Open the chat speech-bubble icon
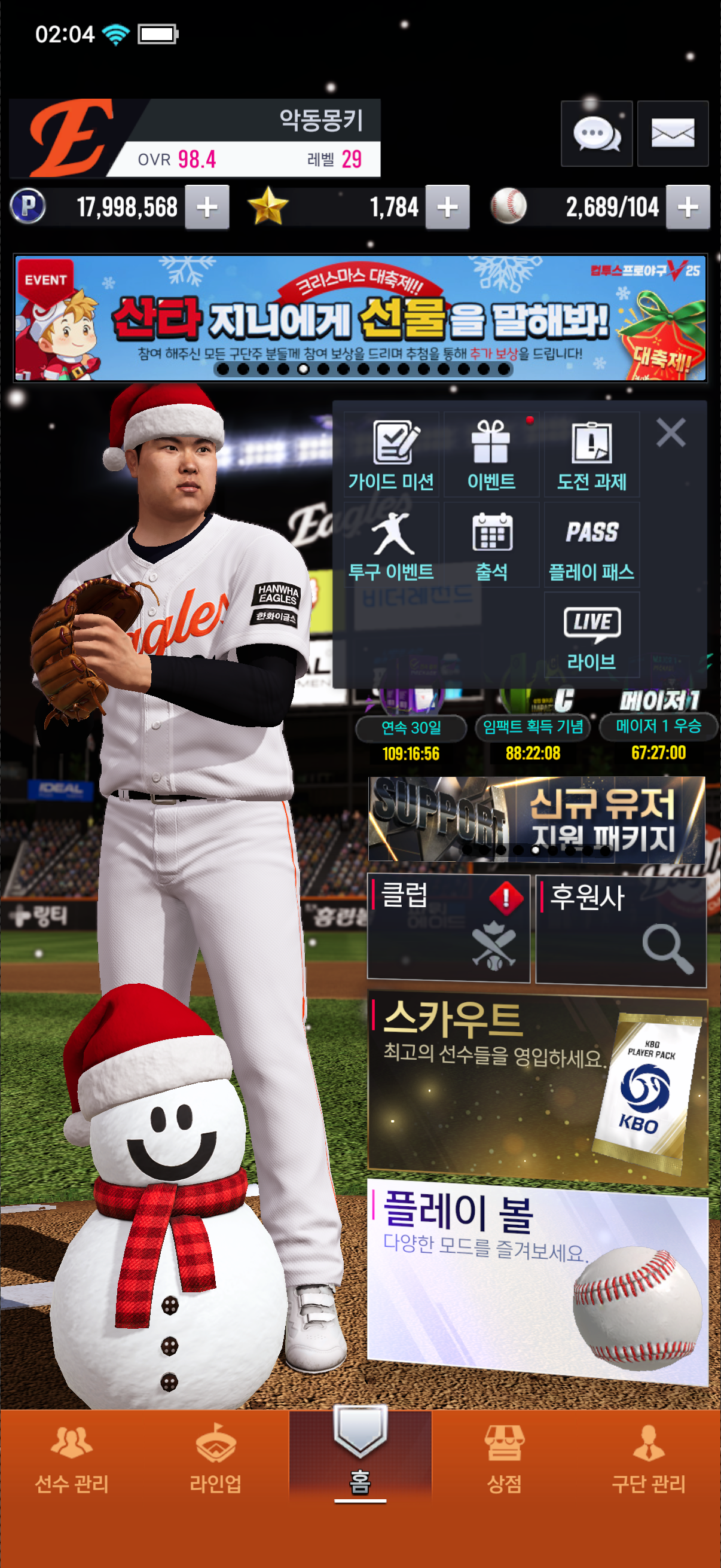The image size is (721, 1568). tap(595, 133)
